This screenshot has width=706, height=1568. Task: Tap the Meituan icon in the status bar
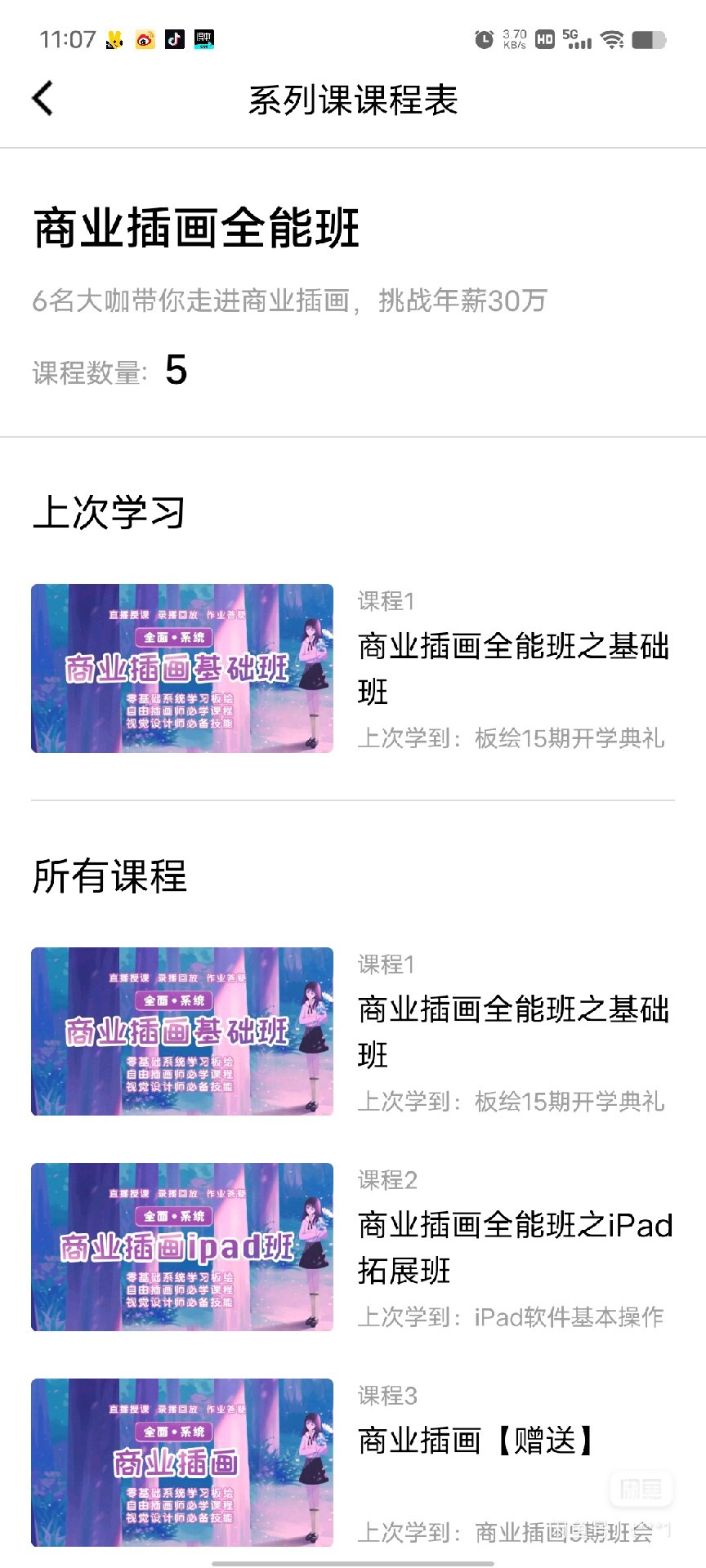click(114, 39)
